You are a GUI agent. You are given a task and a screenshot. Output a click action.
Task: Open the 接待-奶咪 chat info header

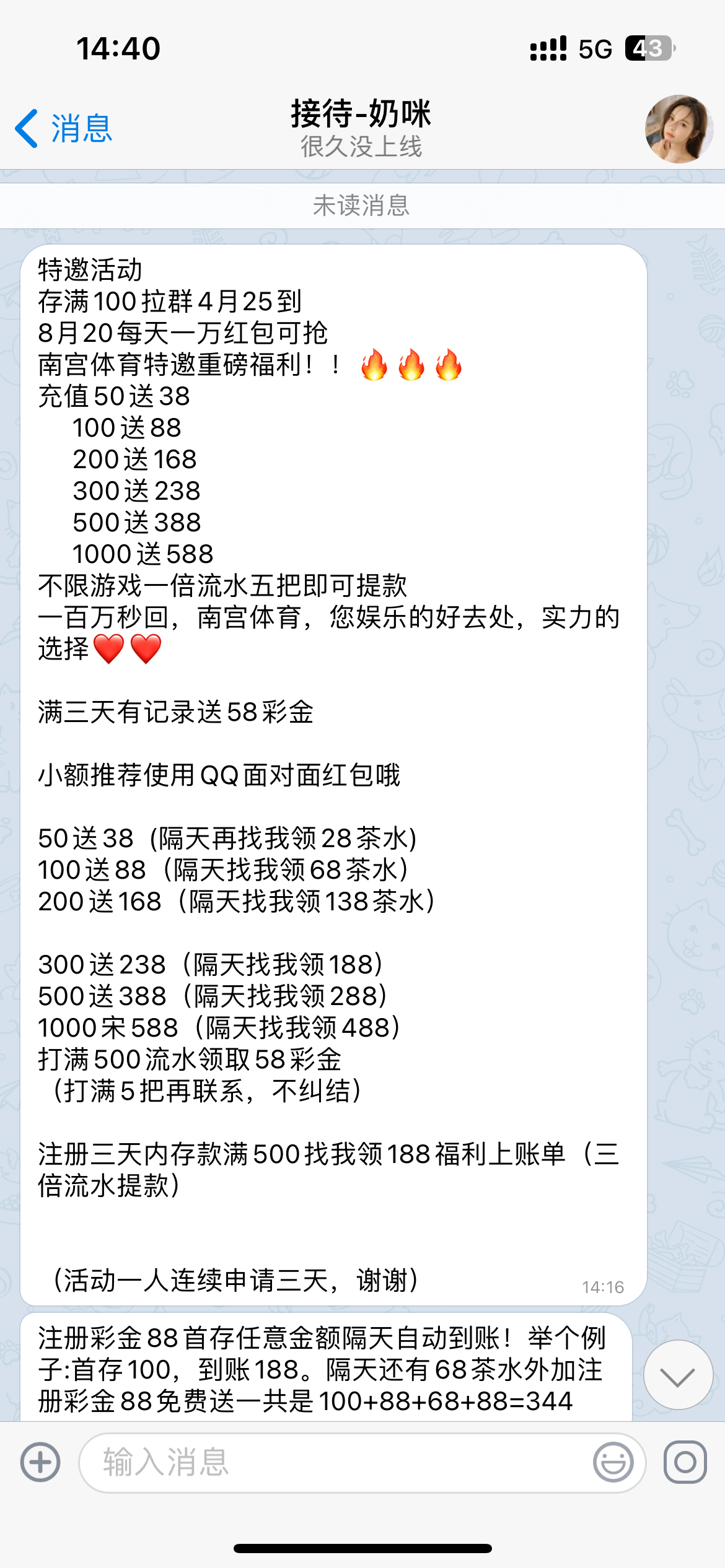361,128
